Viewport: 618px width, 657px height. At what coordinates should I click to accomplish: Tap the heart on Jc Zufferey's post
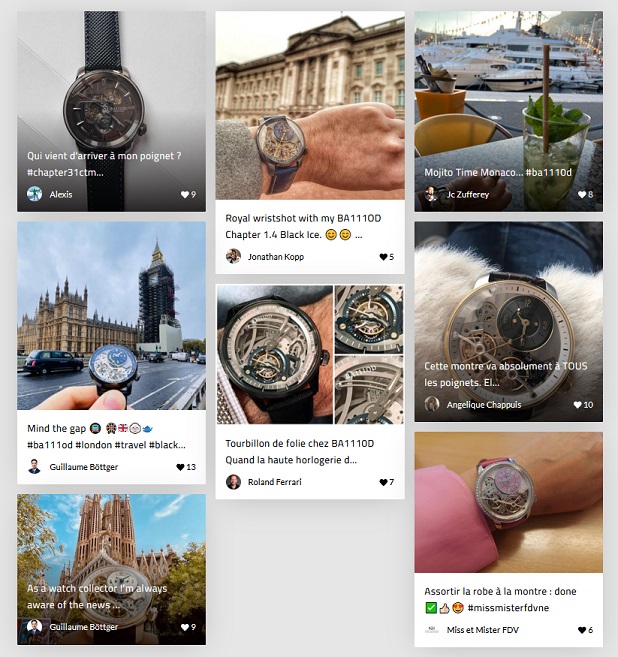pos(579,195)
